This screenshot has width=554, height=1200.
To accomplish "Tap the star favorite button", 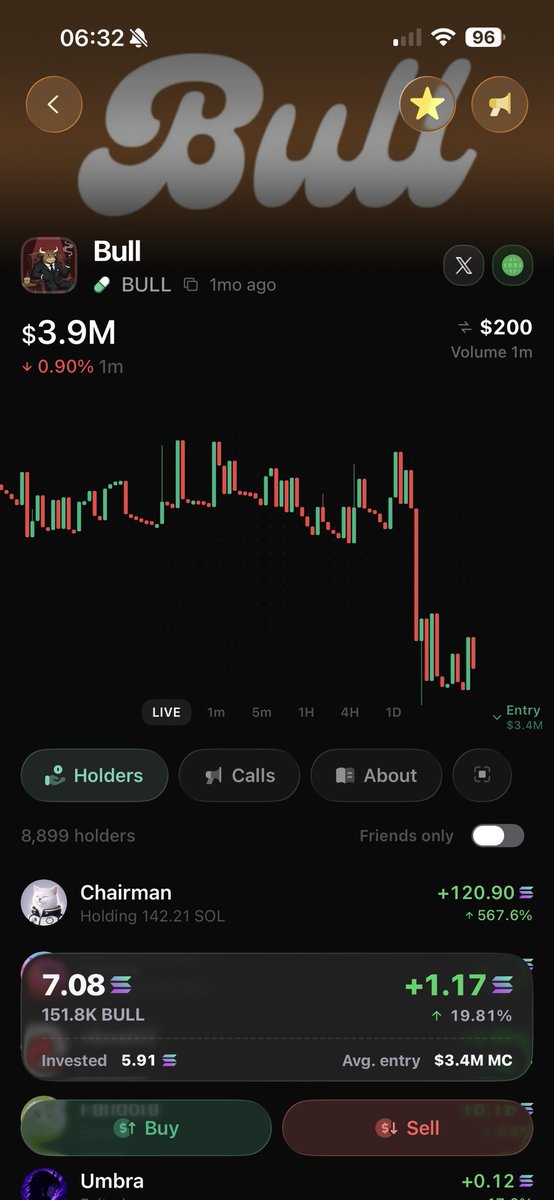I will [x=427, y=104].
